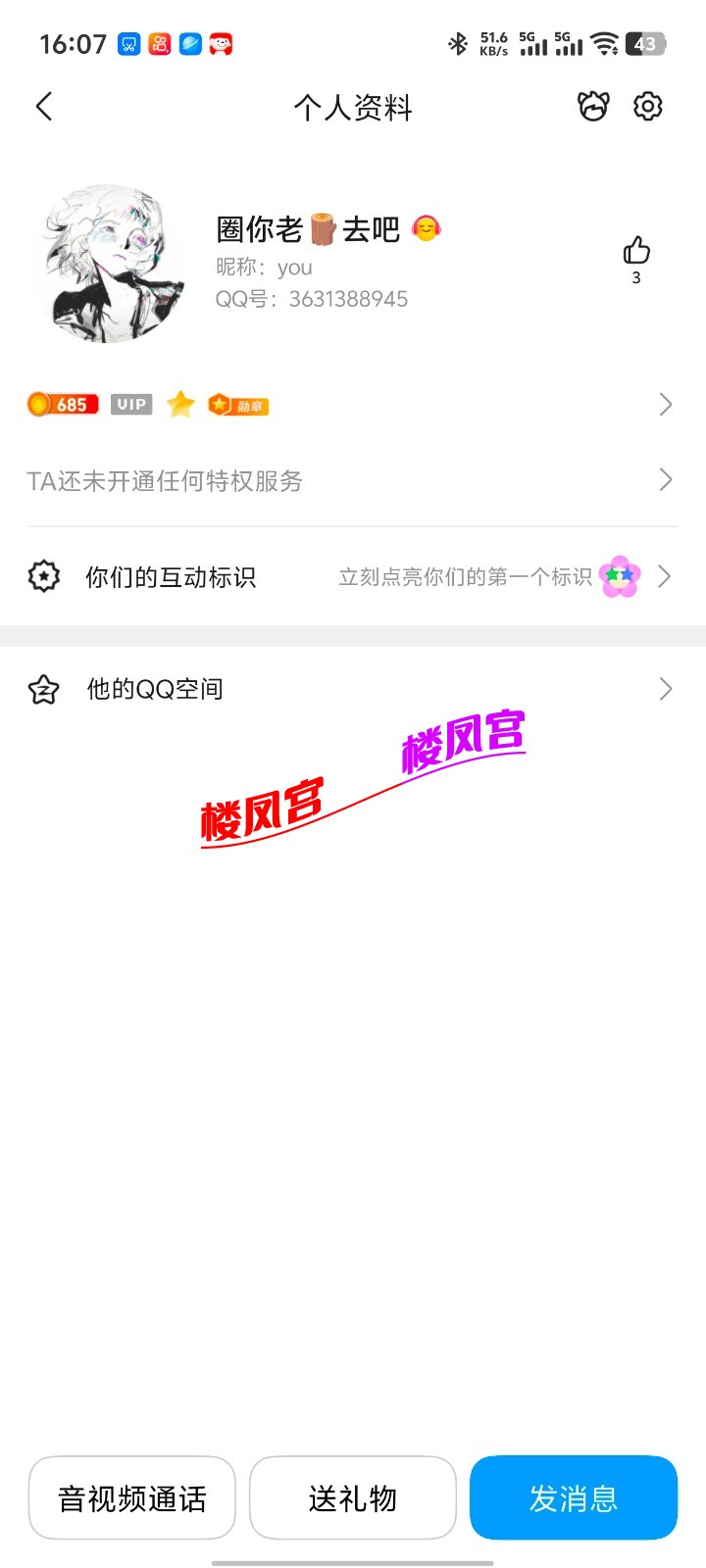Image resolution: width=706 pixels, height=1568 pixels.
Task: Open 你们的互动标识 row
Action: 351,576
